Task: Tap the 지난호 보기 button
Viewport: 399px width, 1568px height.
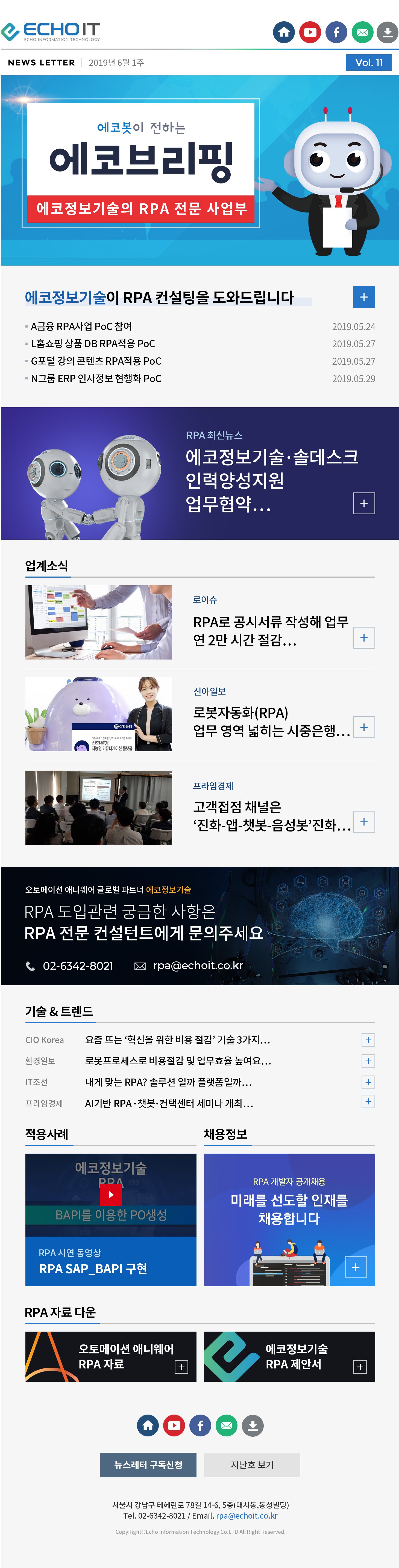Action: point(252,1465)
